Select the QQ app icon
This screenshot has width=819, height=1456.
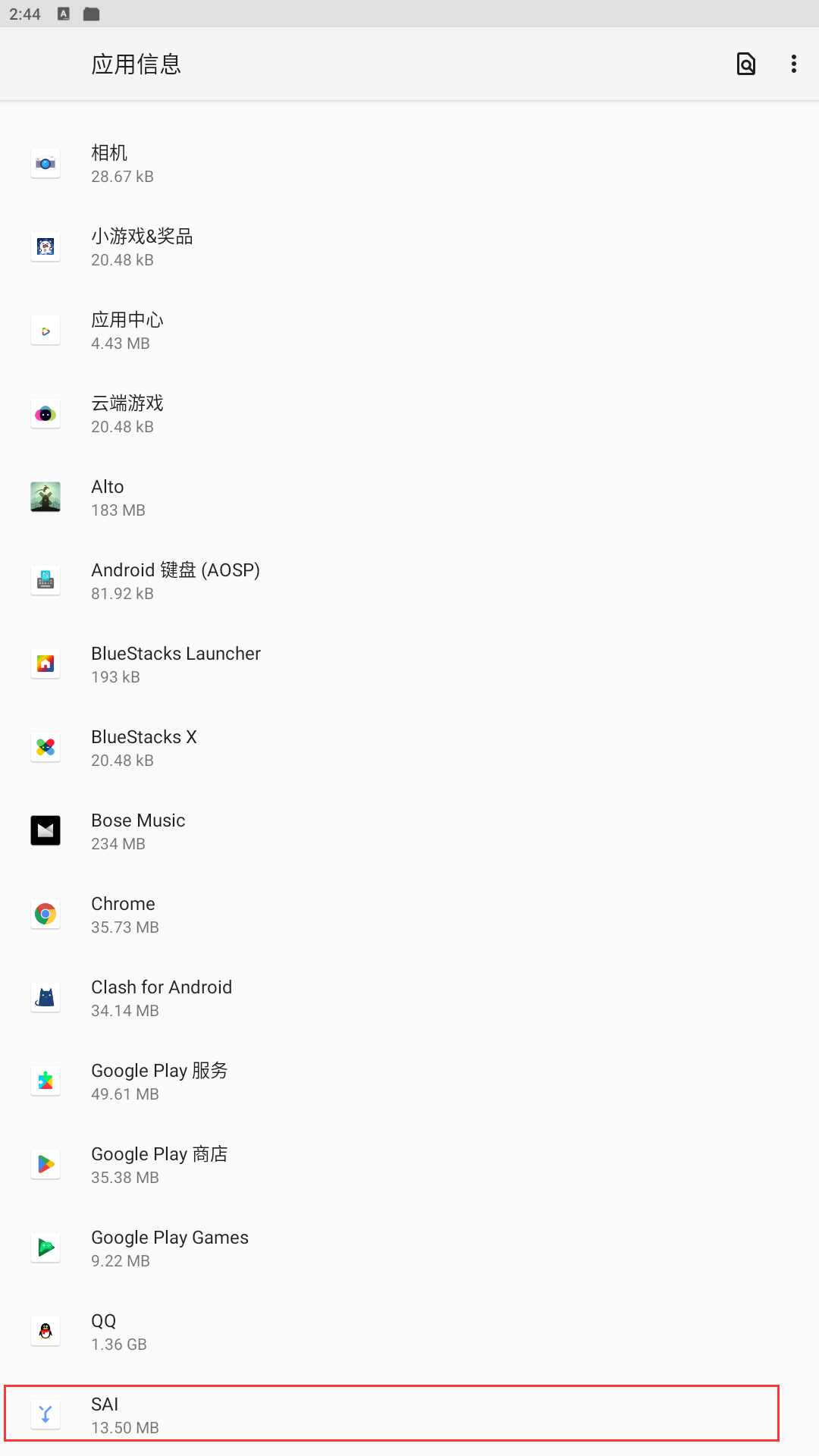click(x=45, y=1331)
